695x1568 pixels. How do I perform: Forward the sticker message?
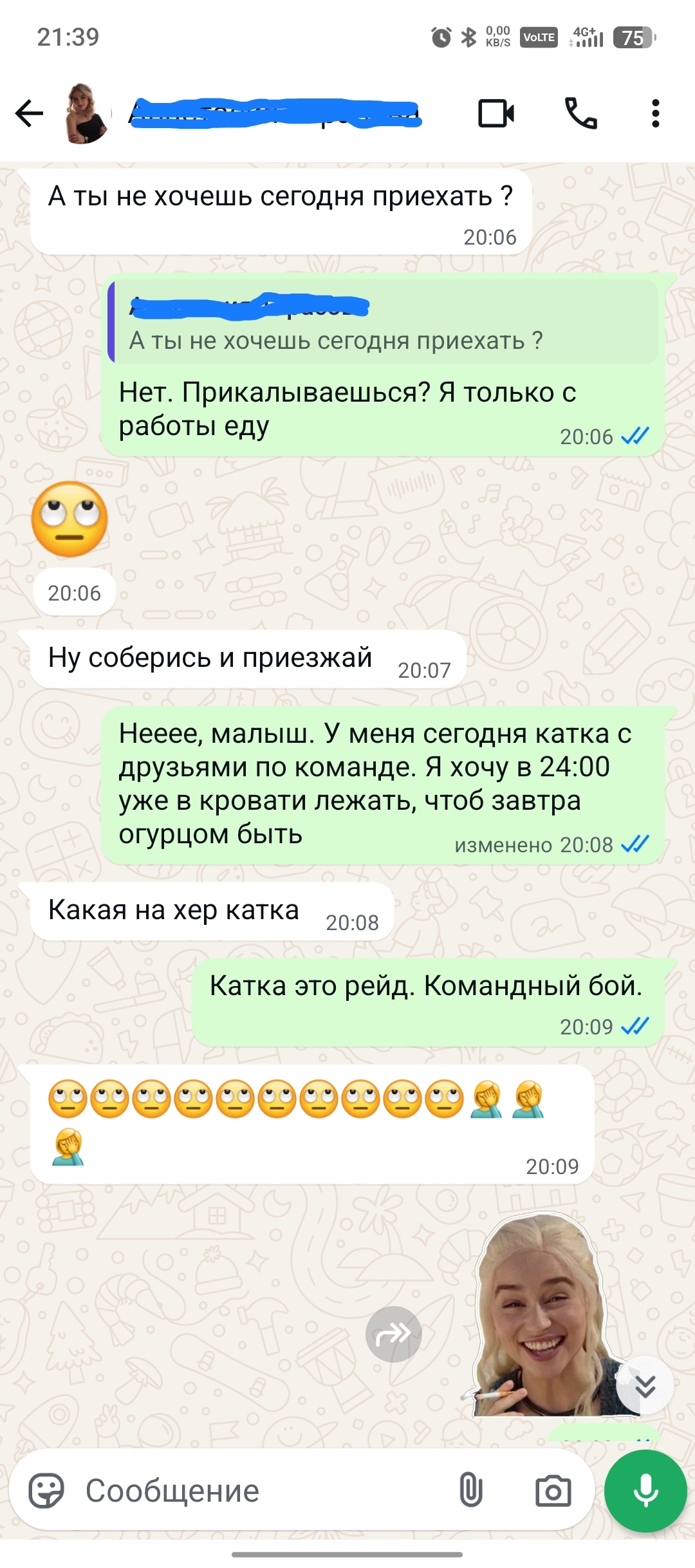pos(393,1334)
